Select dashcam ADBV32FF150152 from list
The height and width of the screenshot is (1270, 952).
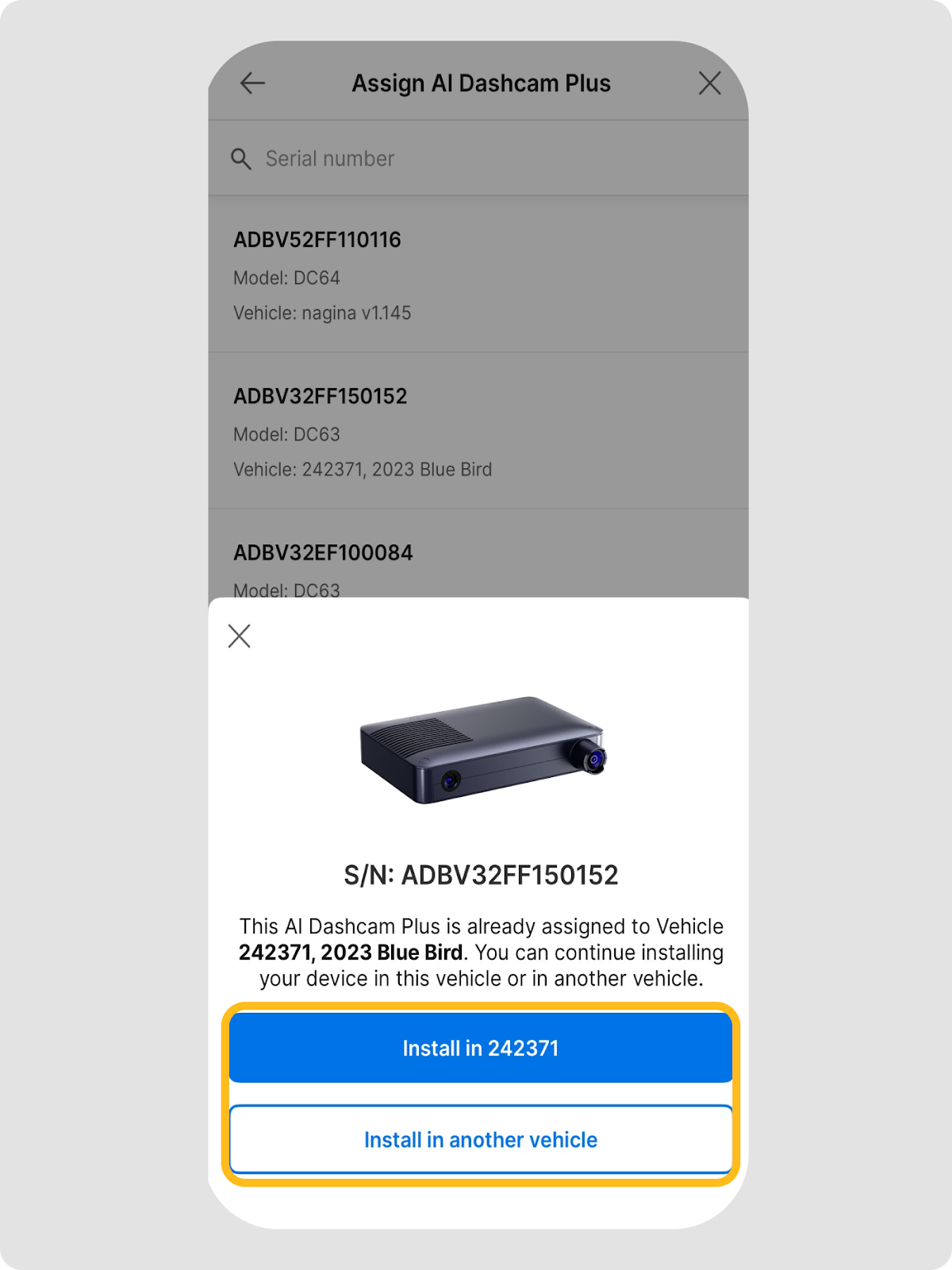(476, 431)
